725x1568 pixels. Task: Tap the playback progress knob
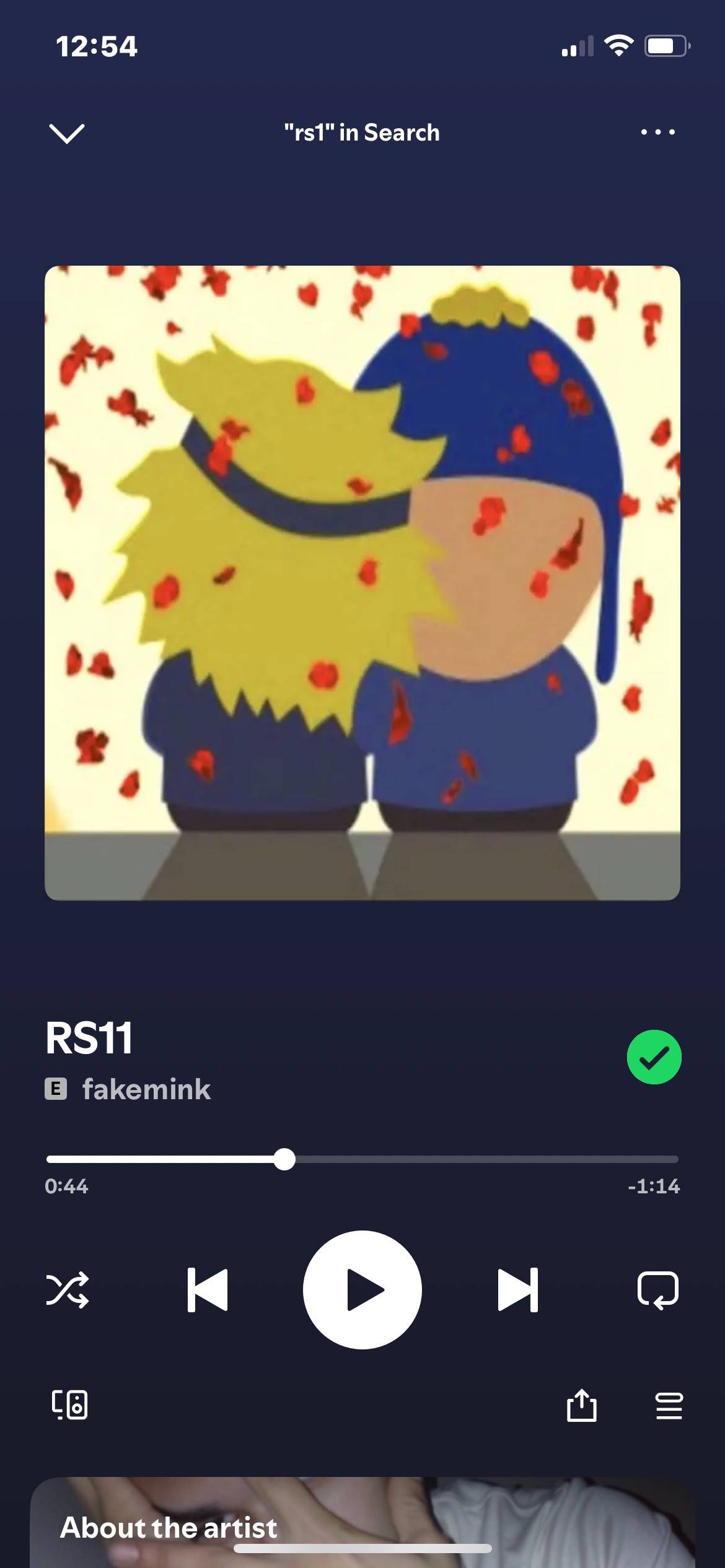284,1159
